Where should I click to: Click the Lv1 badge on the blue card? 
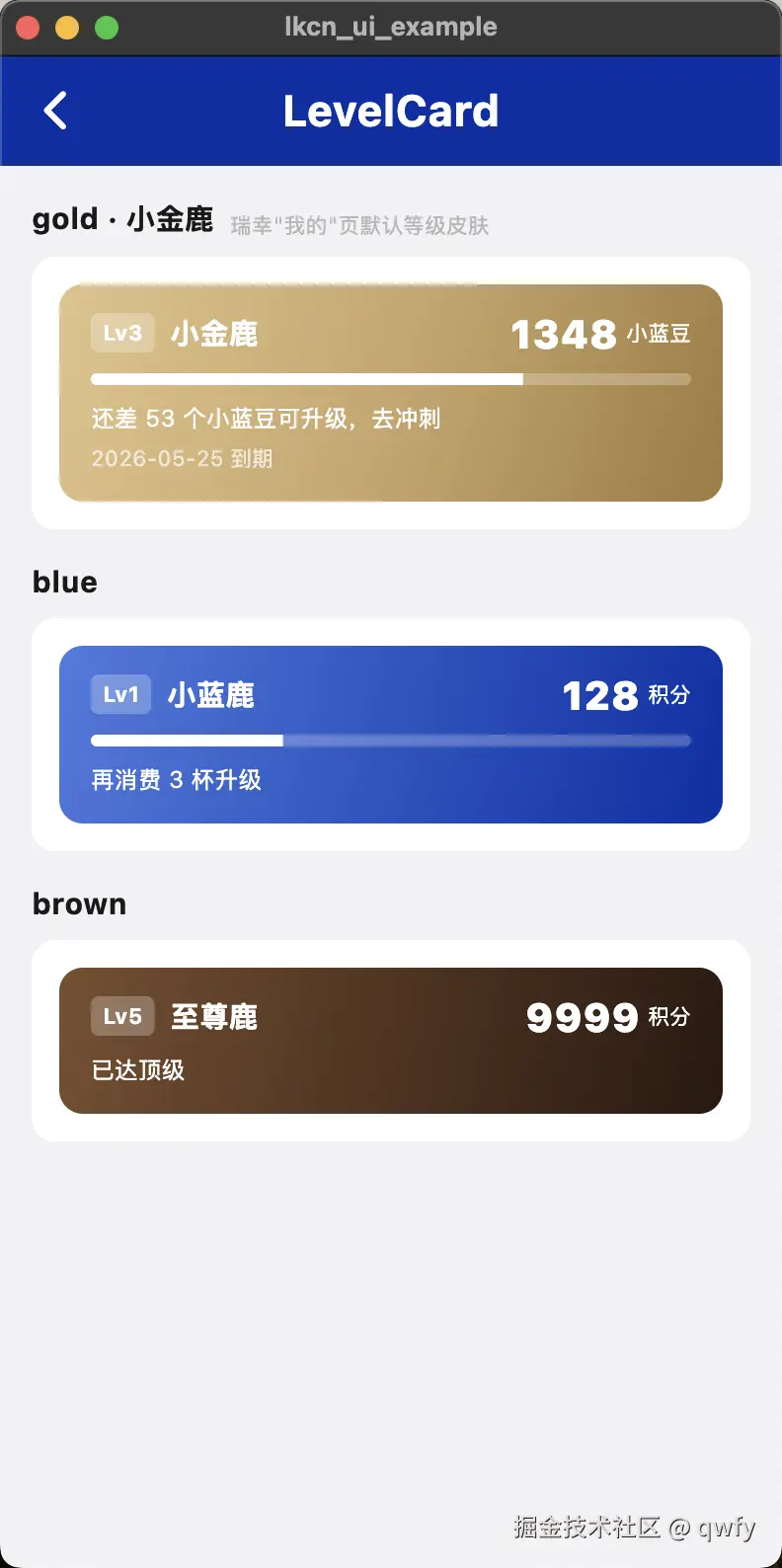click(119, 694)
